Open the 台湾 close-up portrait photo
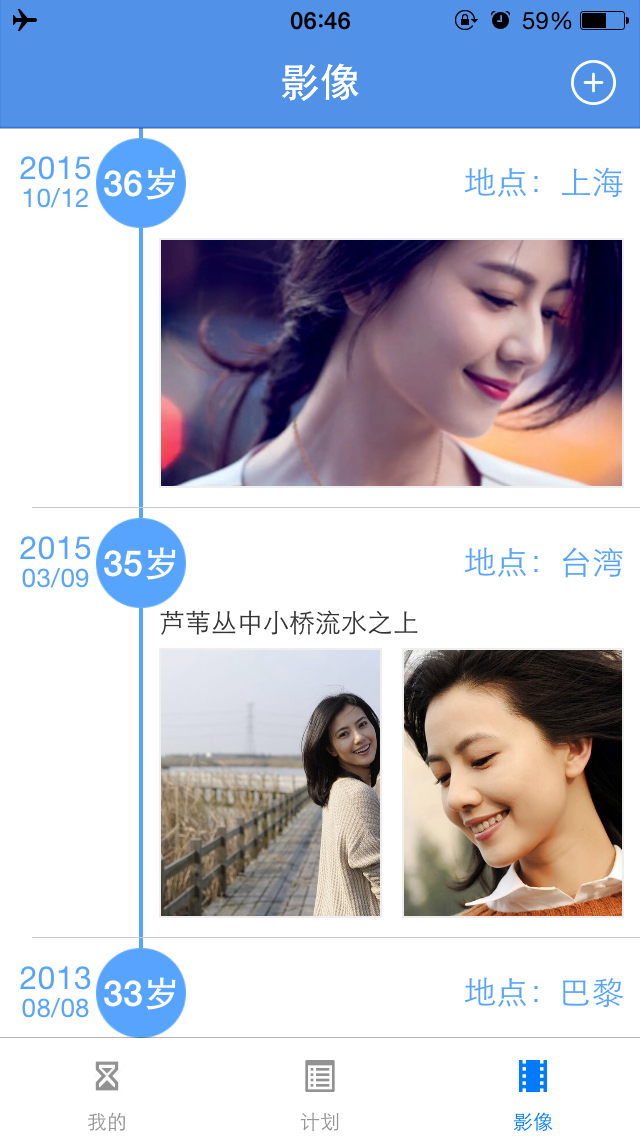 (x=512, y=782)
